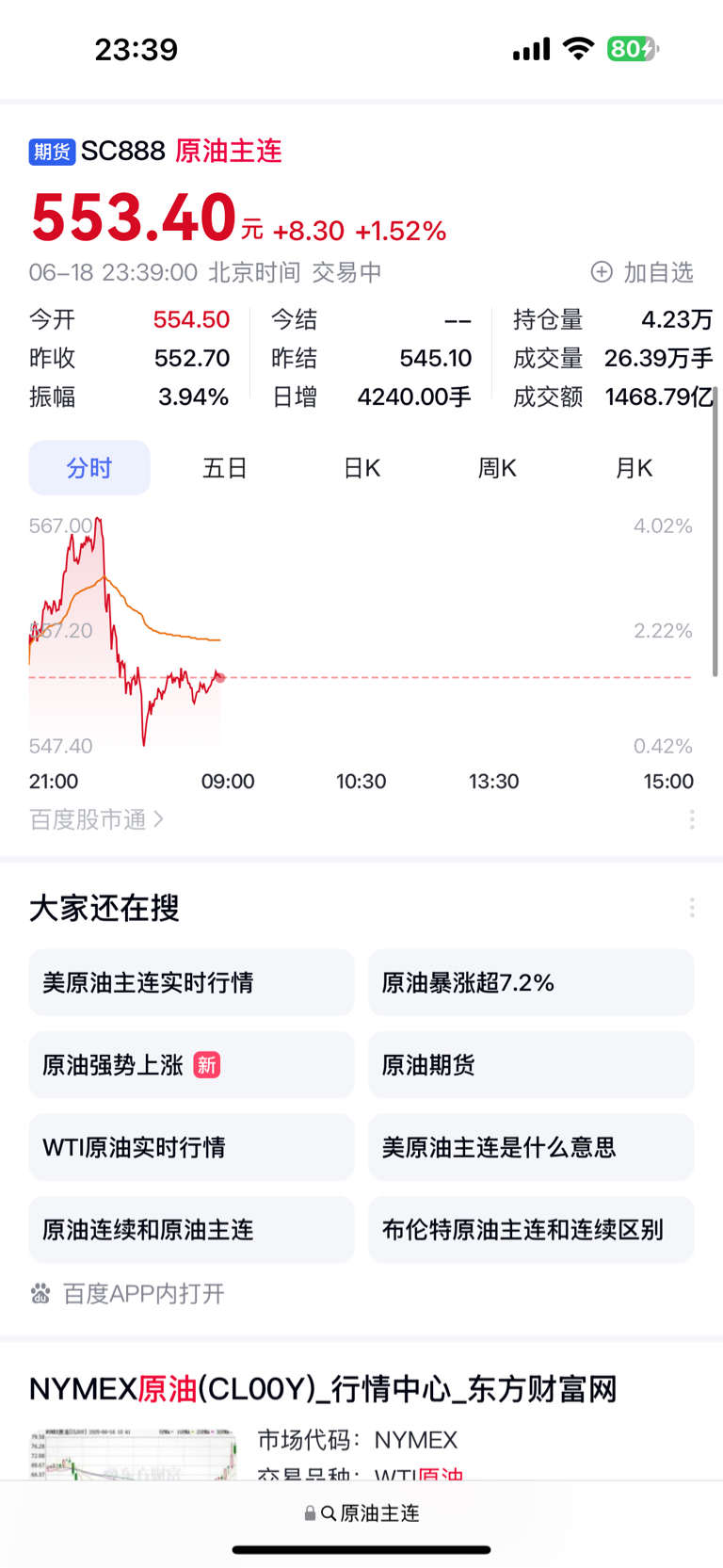Open the NYMEX原油(CL00Y) 东方财富网 result
Image resolution: width=723 pixels, height=1568 pixels.
point(323,1389)
